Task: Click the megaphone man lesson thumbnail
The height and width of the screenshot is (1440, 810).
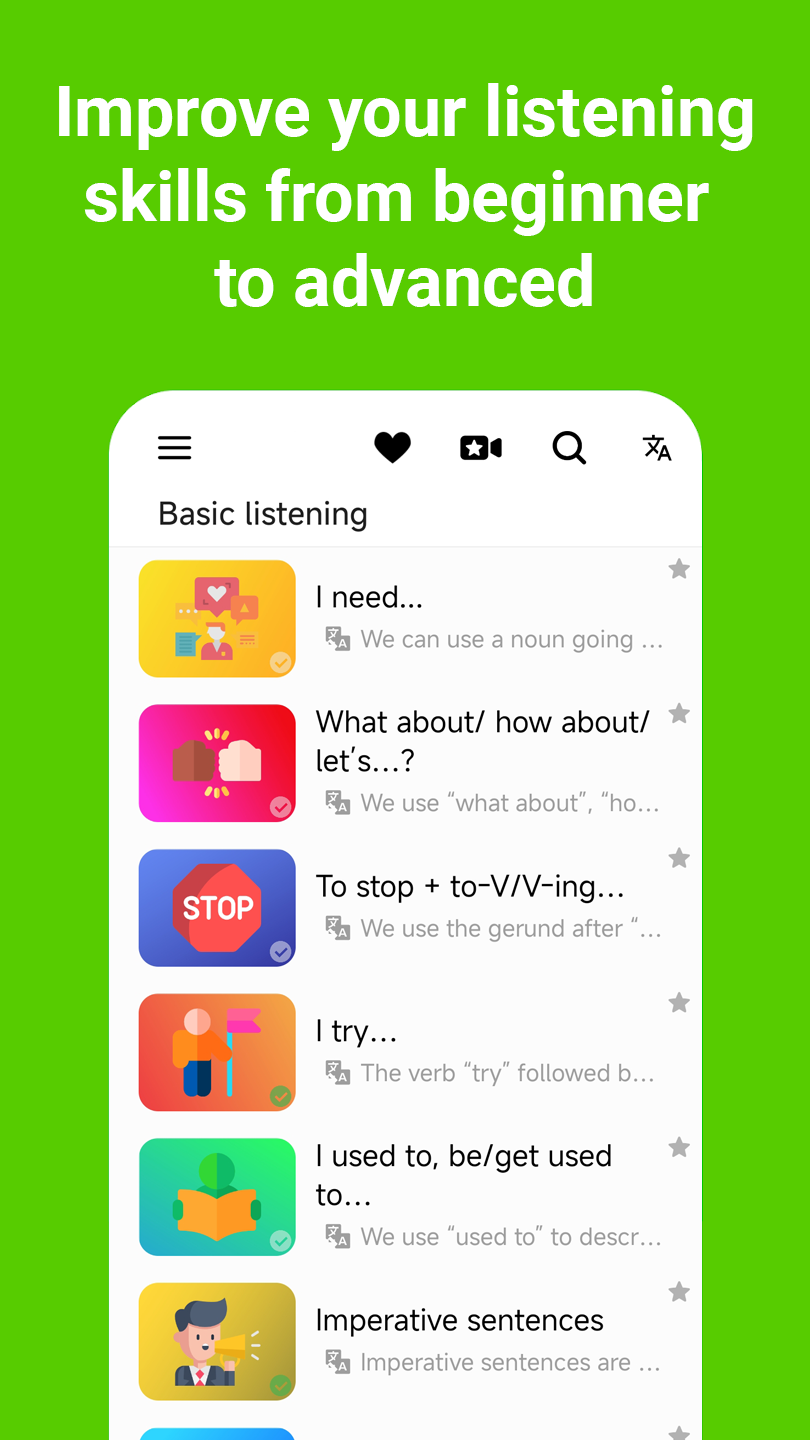Action: point(217,1341)
